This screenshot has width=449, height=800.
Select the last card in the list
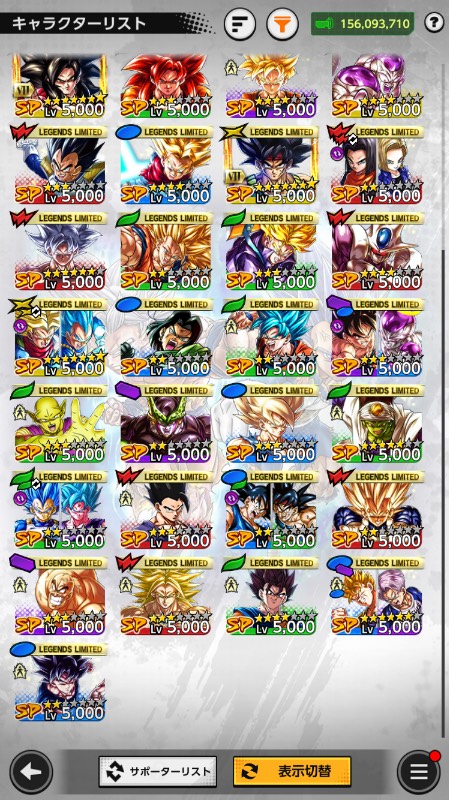point(59,681)
